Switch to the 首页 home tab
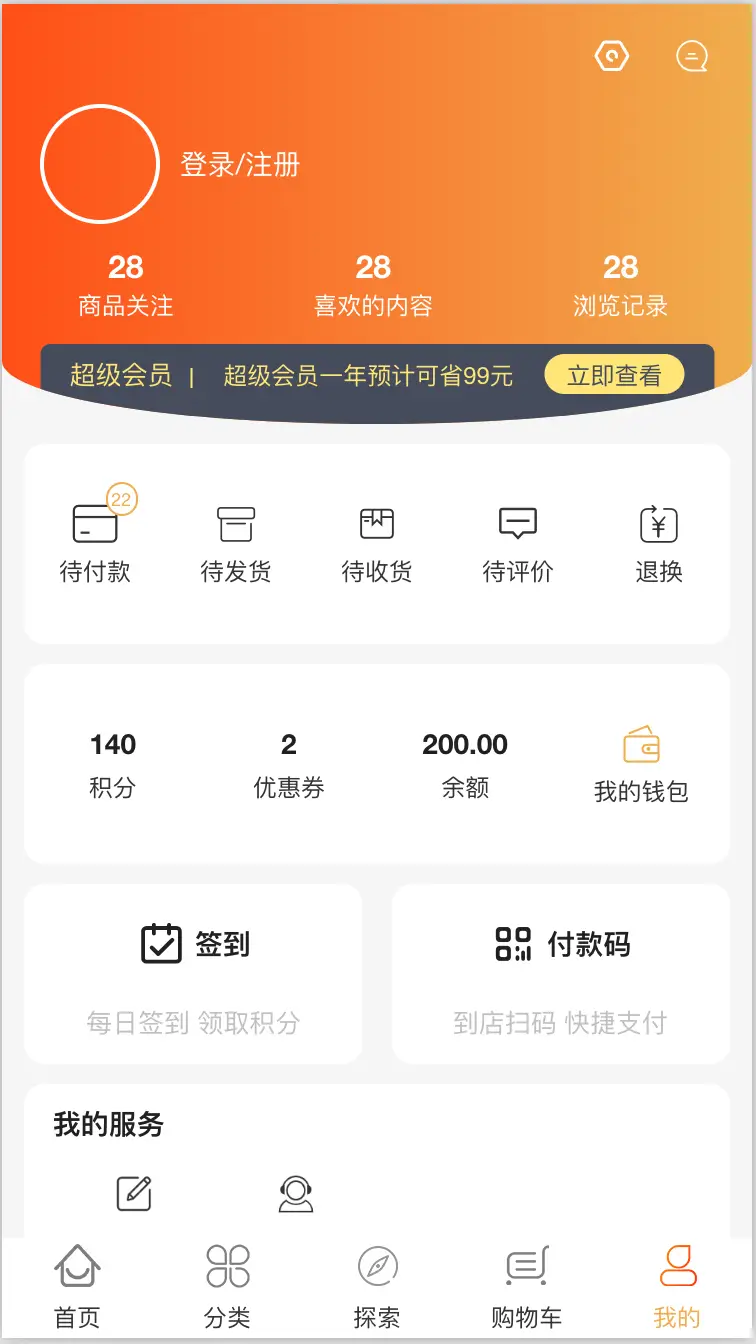This screenshot has height=1344, width=756. click(77, 1286)
